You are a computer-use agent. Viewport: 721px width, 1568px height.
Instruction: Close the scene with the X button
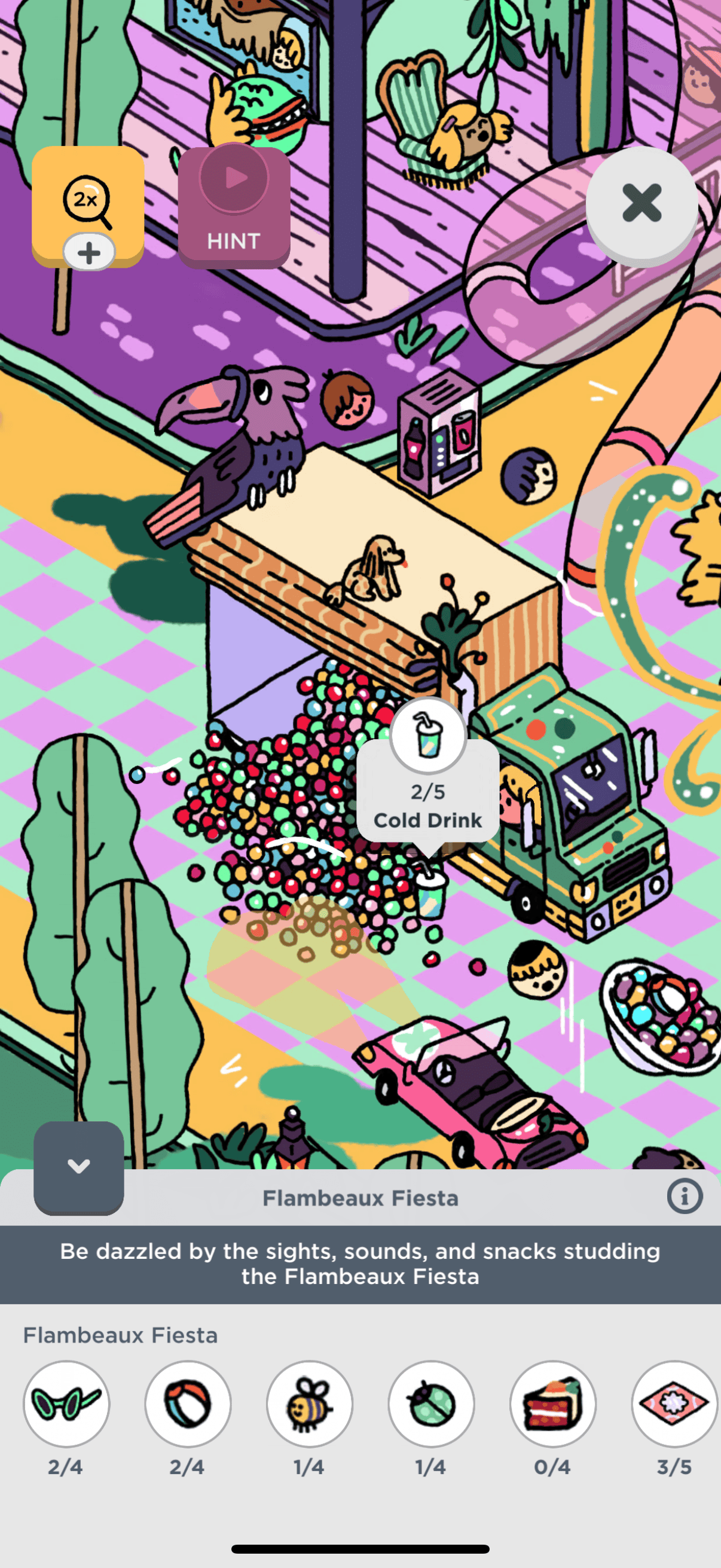tap(641, 203)
